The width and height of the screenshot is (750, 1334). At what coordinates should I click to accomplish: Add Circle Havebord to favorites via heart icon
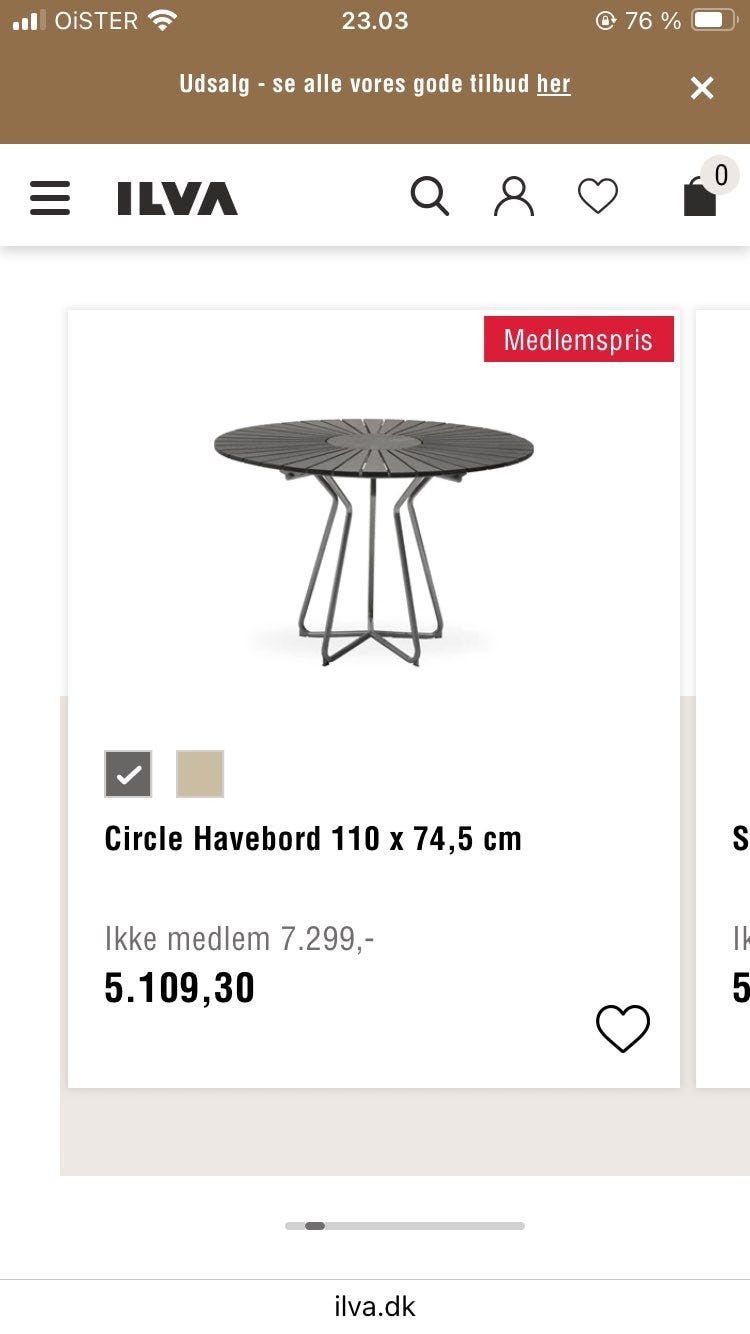tap(623, 1027)
